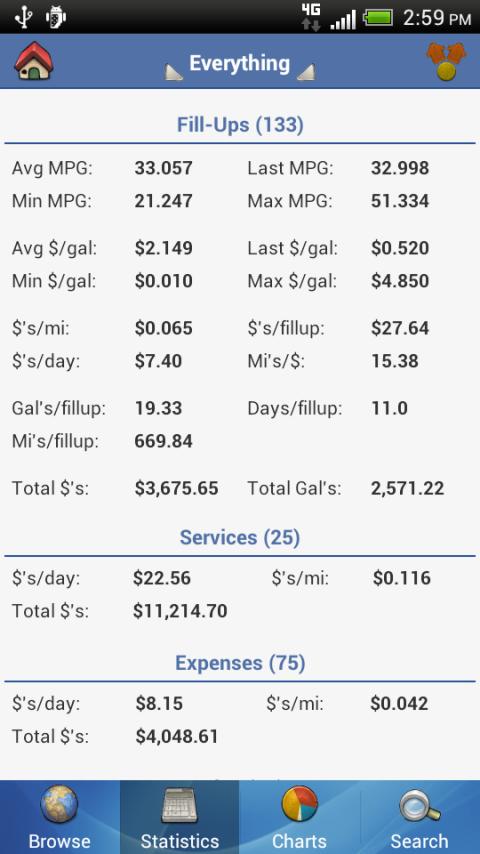Go to the home house icon
Image resolution: width=480 pixels, height=854 pixels.
click(x=33, y=62)
